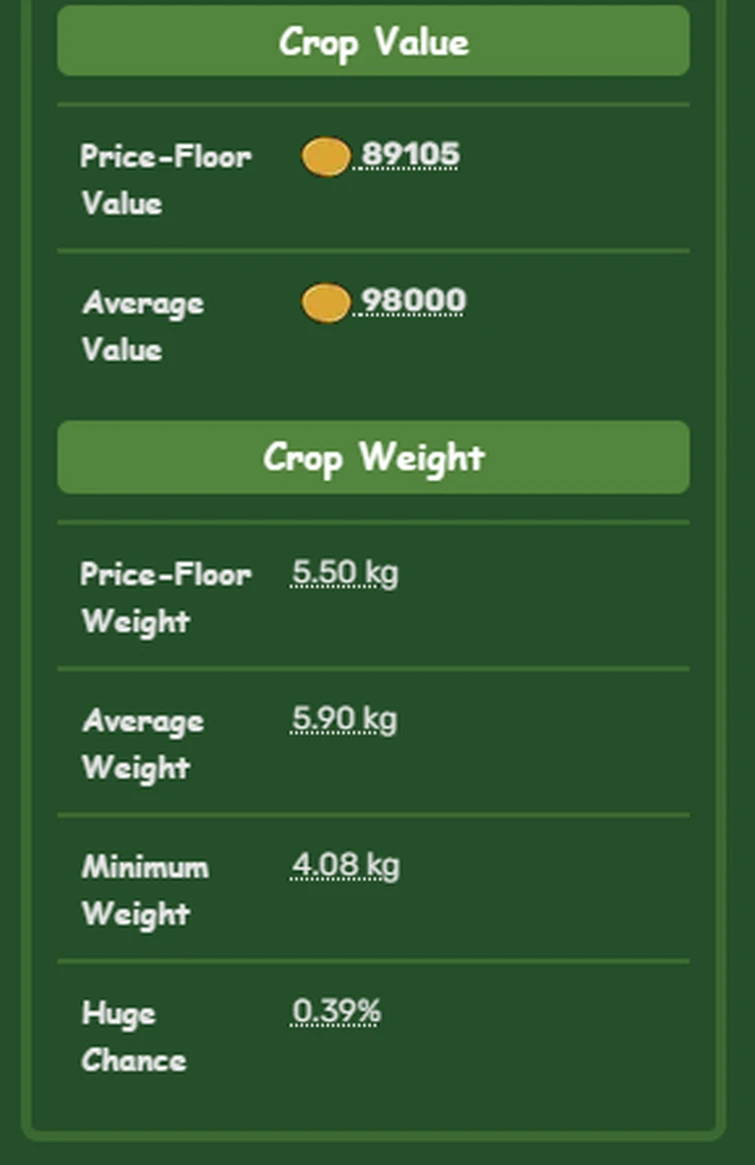Open the Crop Weight header banner
This screenshot has width=755, height=1165.
click(374, 457)
